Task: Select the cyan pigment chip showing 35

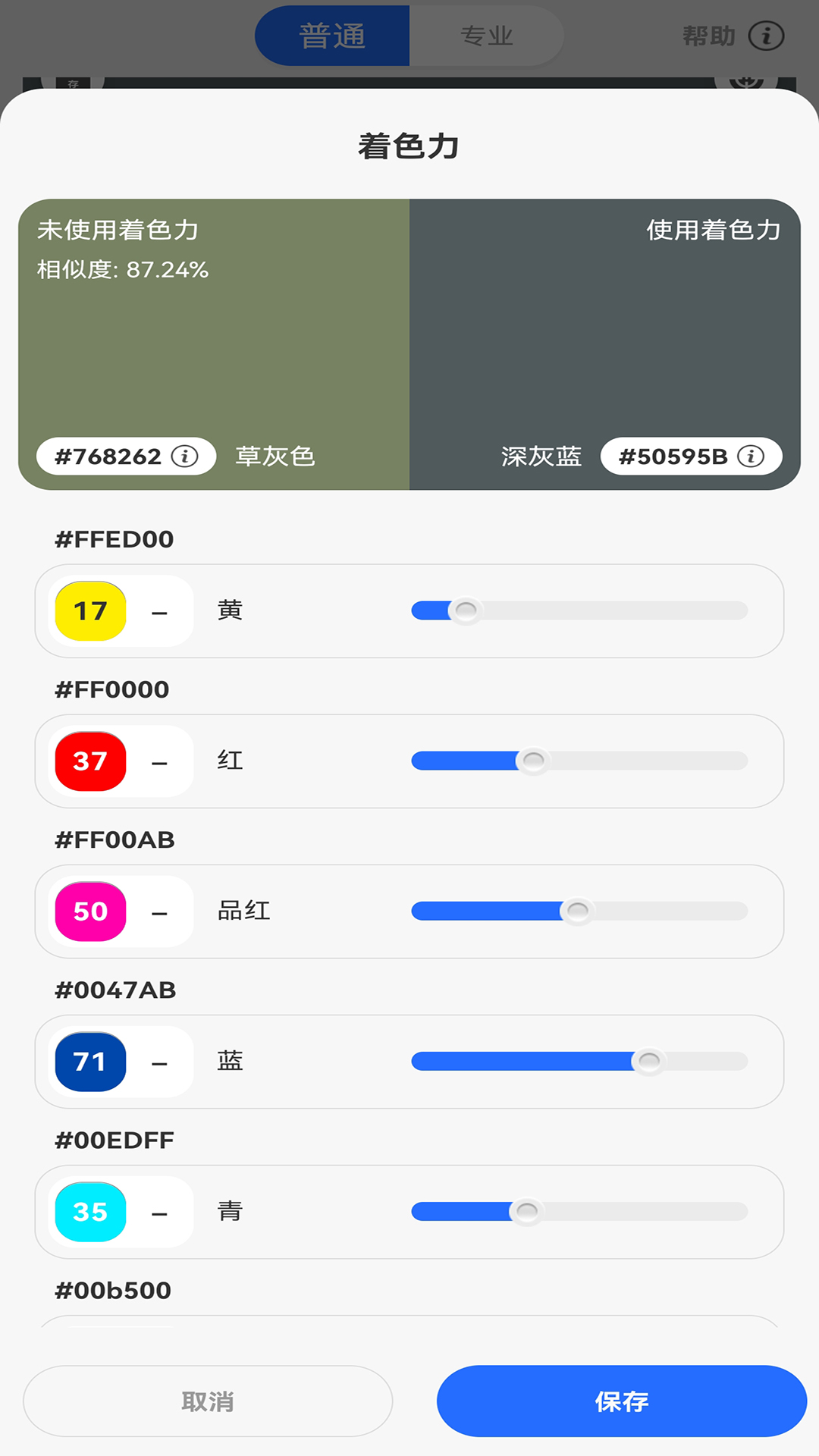Action: click(x=89, y=1212)
